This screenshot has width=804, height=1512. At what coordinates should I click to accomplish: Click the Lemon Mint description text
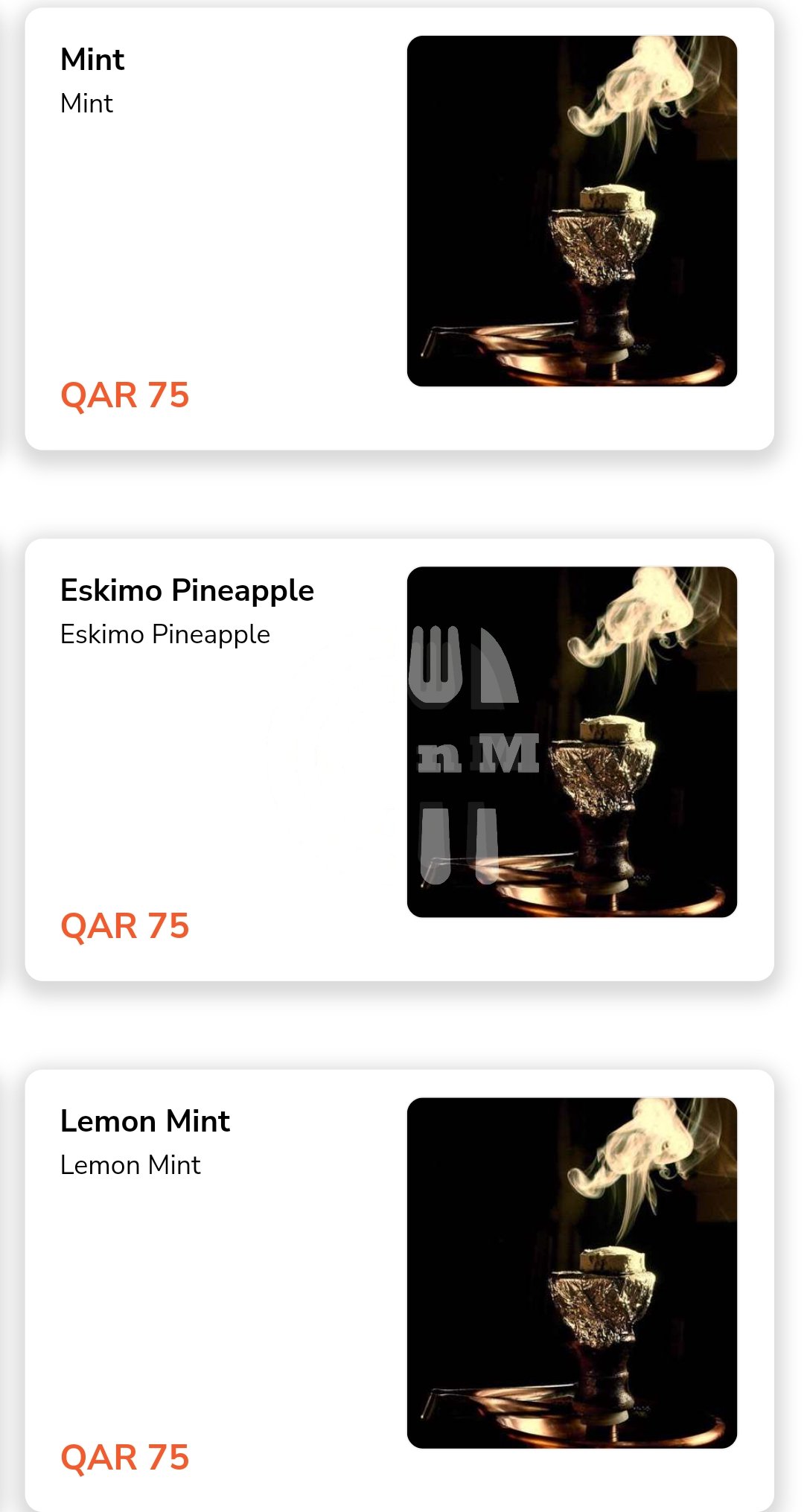[x=130, y=1165]
